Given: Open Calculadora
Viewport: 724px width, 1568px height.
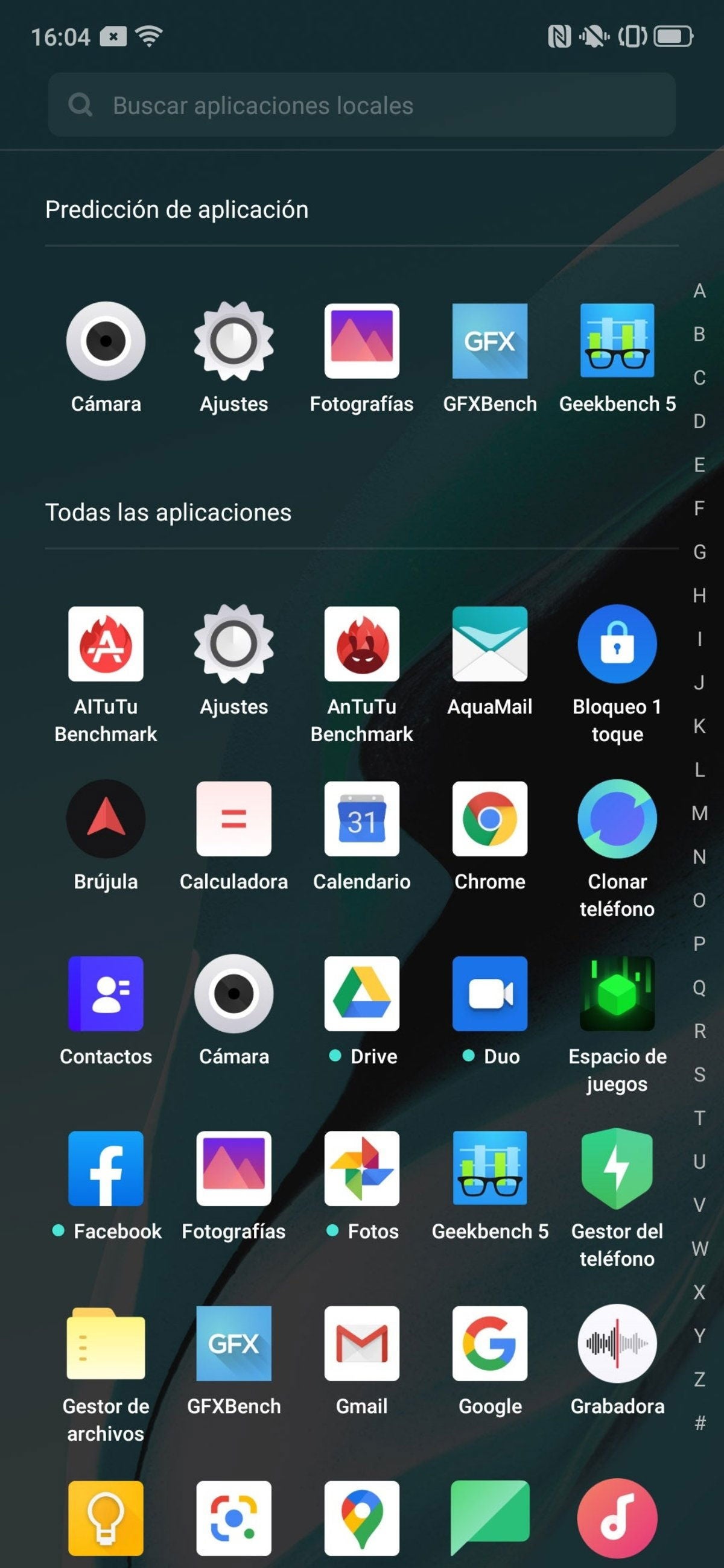Looking at the screenshot, I should (x=234, y=819).
